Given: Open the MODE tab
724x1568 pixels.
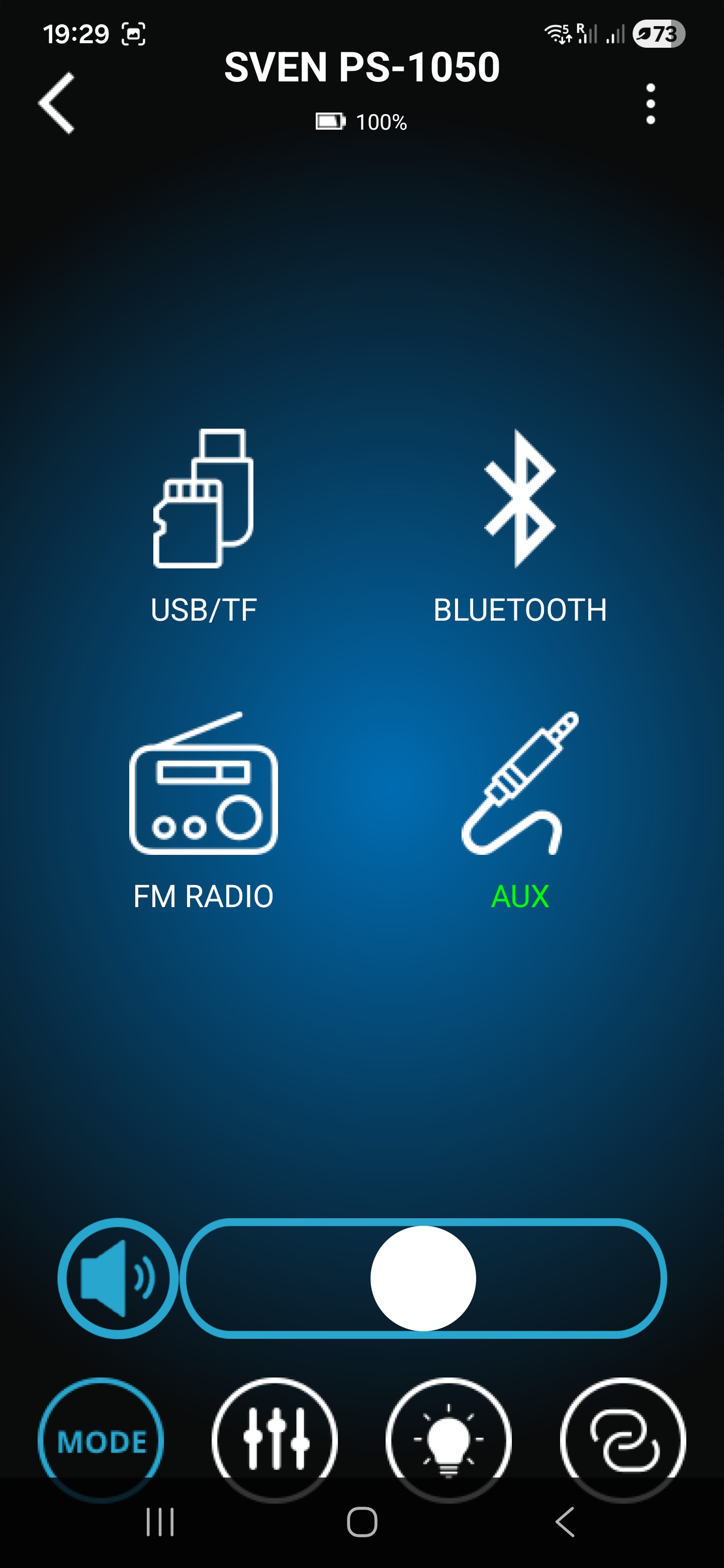Looking at the screenshot, I should point(101,1440).
